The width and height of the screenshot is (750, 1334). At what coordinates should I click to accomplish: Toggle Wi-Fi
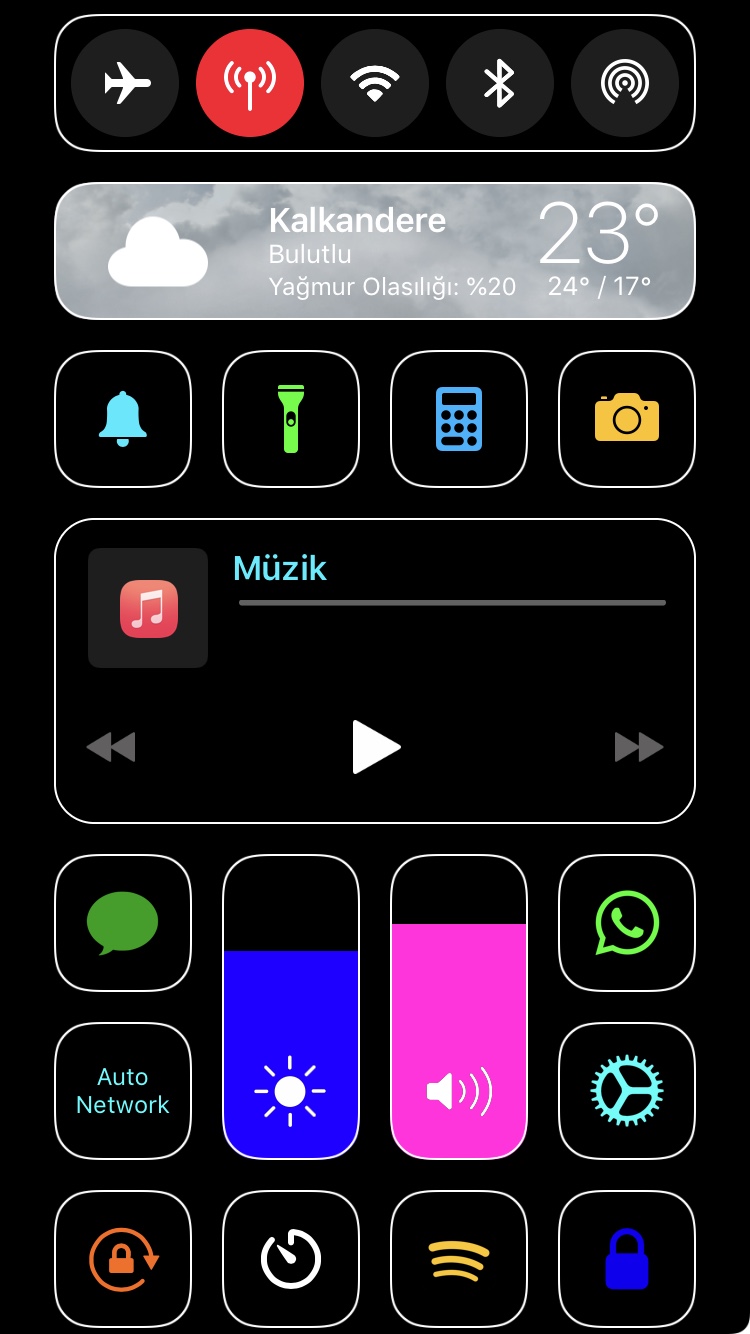375,83
